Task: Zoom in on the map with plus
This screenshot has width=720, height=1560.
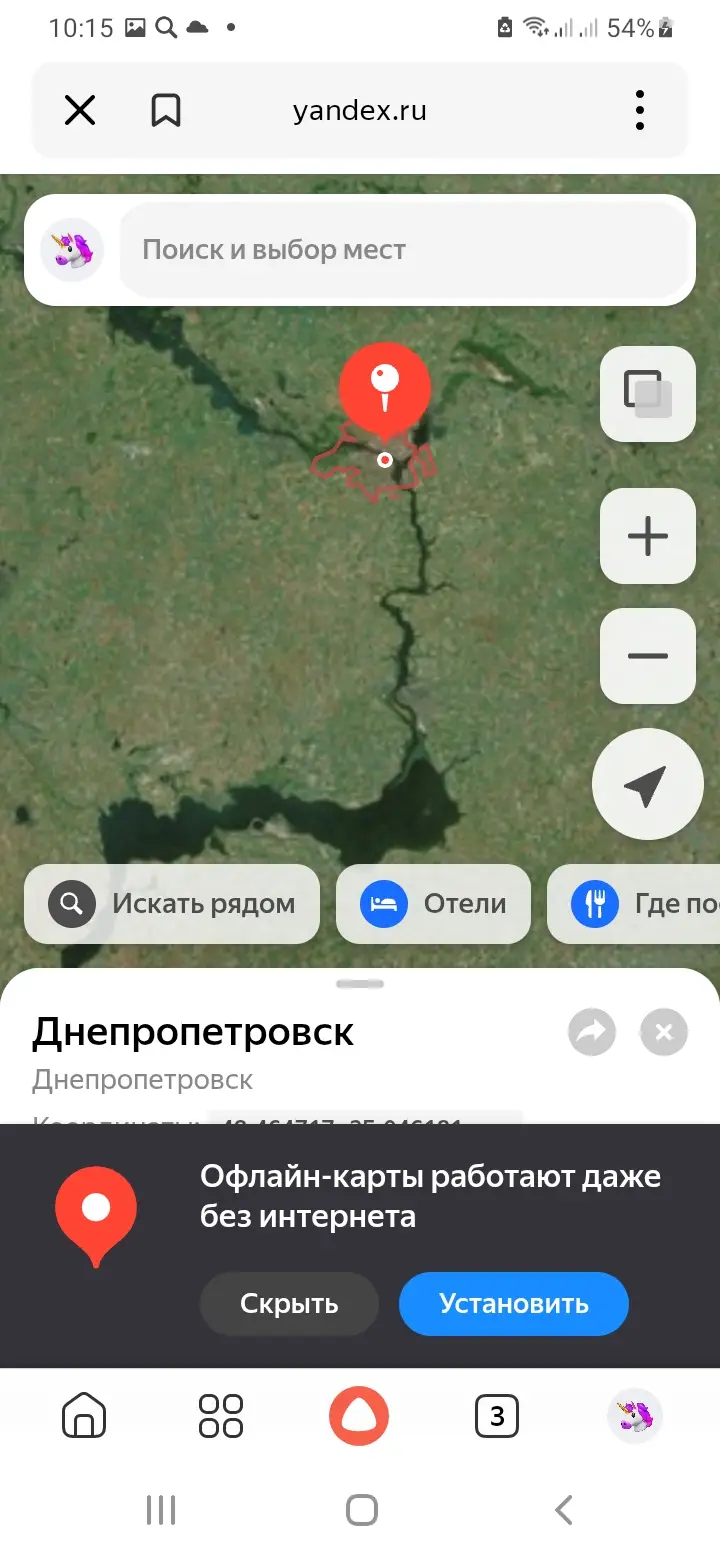Action: pyautogui.click(x=647, y=536)
